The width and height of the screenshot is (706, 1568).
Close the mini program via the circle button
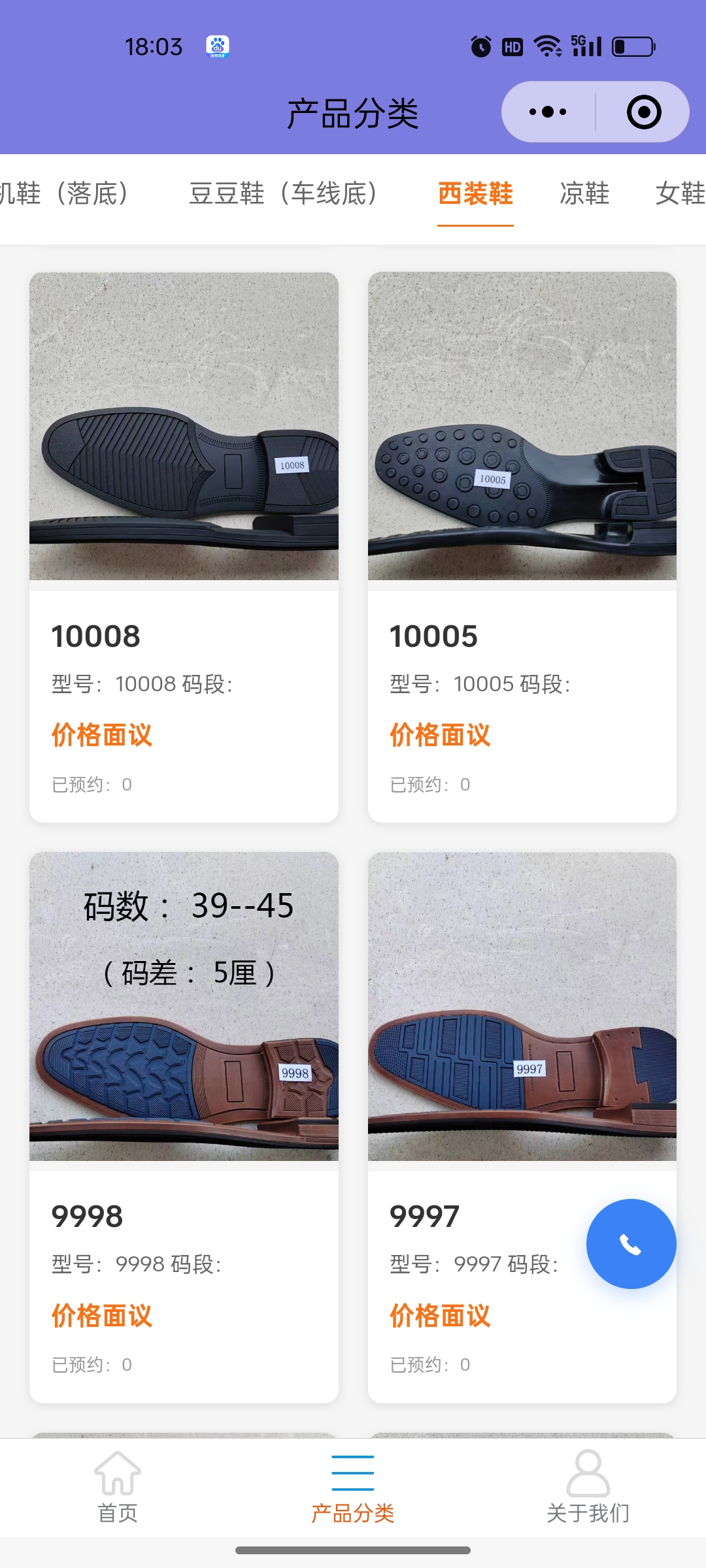644,112
